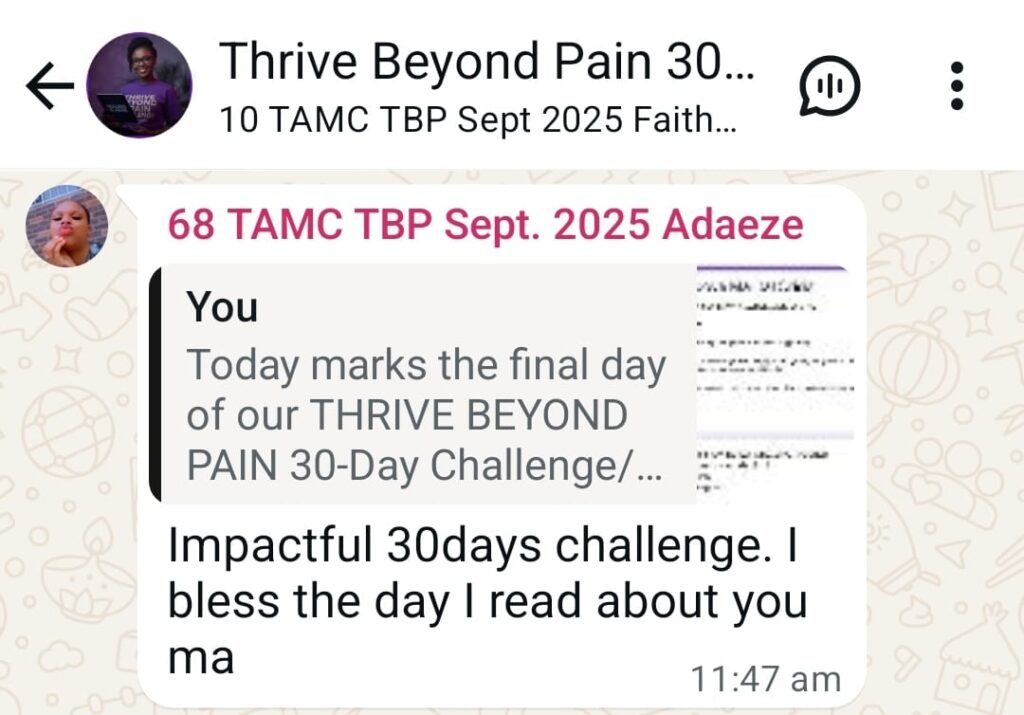Go back to the chats list
The height and width of the screenshot is (715, 1024).
pos(49,88)
